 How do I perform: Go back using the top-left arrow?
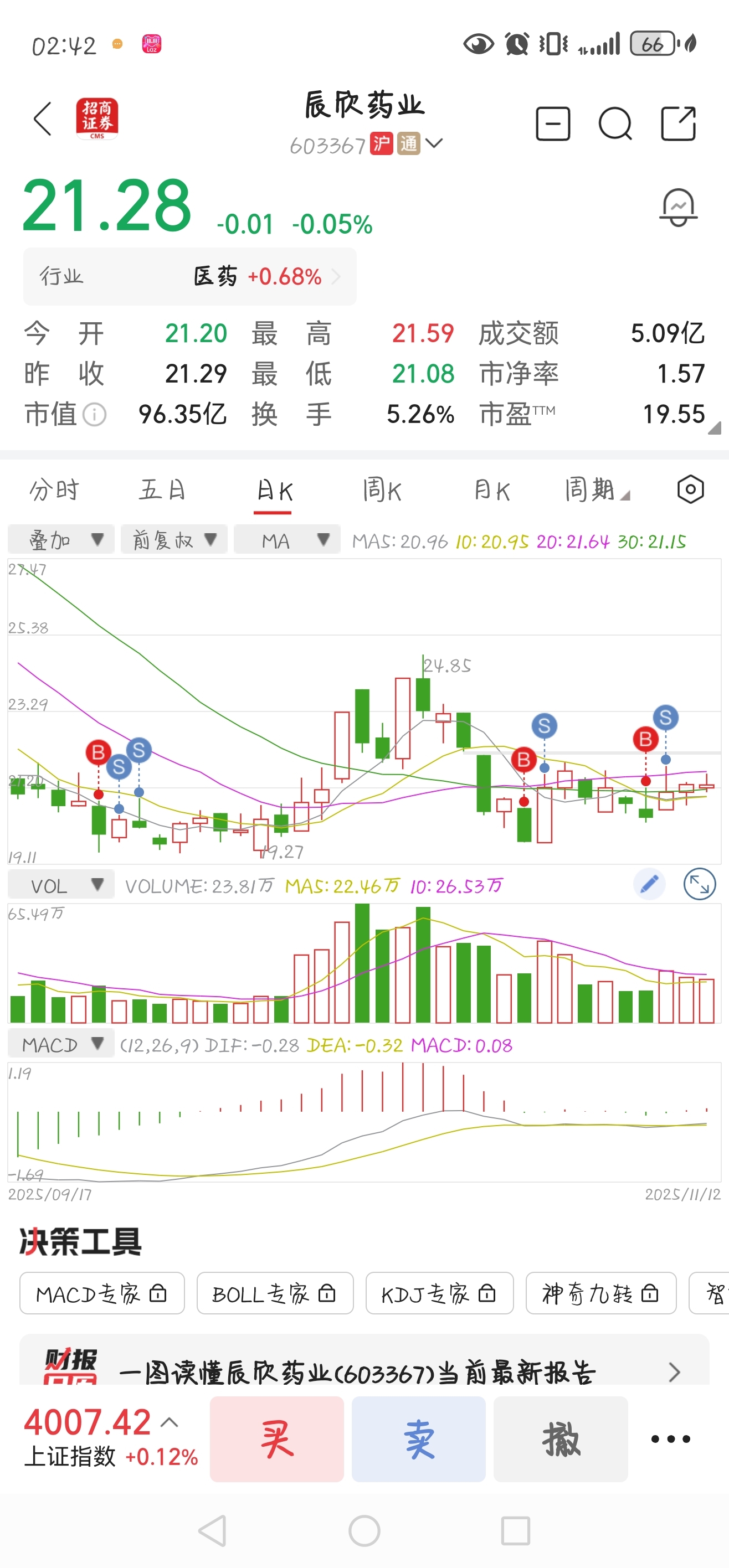click(43, 118)
